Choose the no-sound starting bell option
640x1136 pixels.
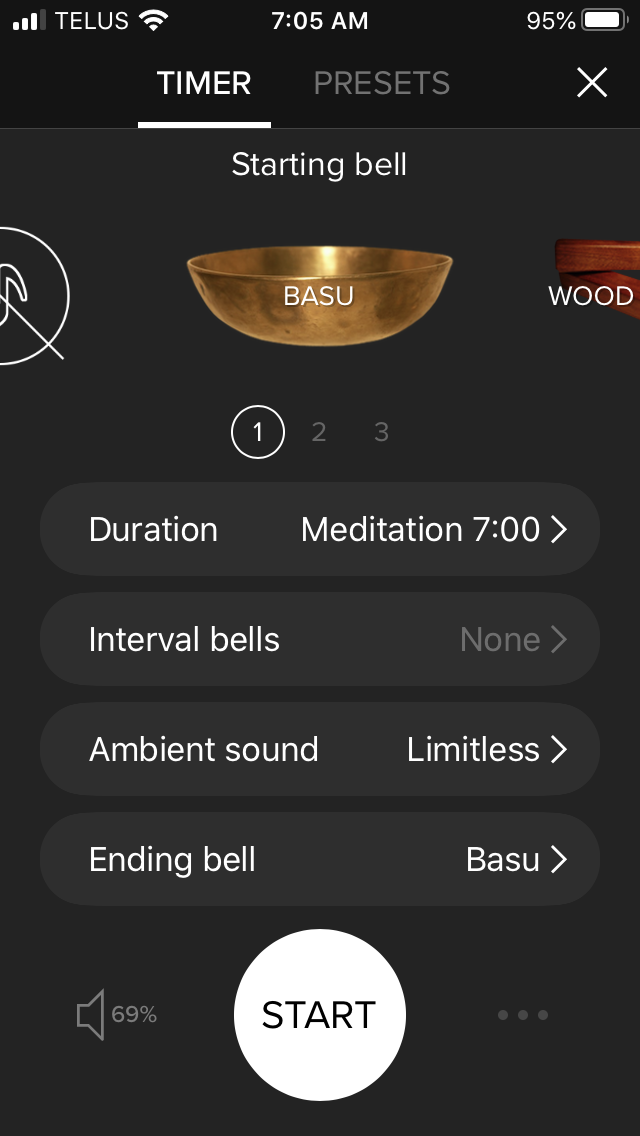point(30,296)
